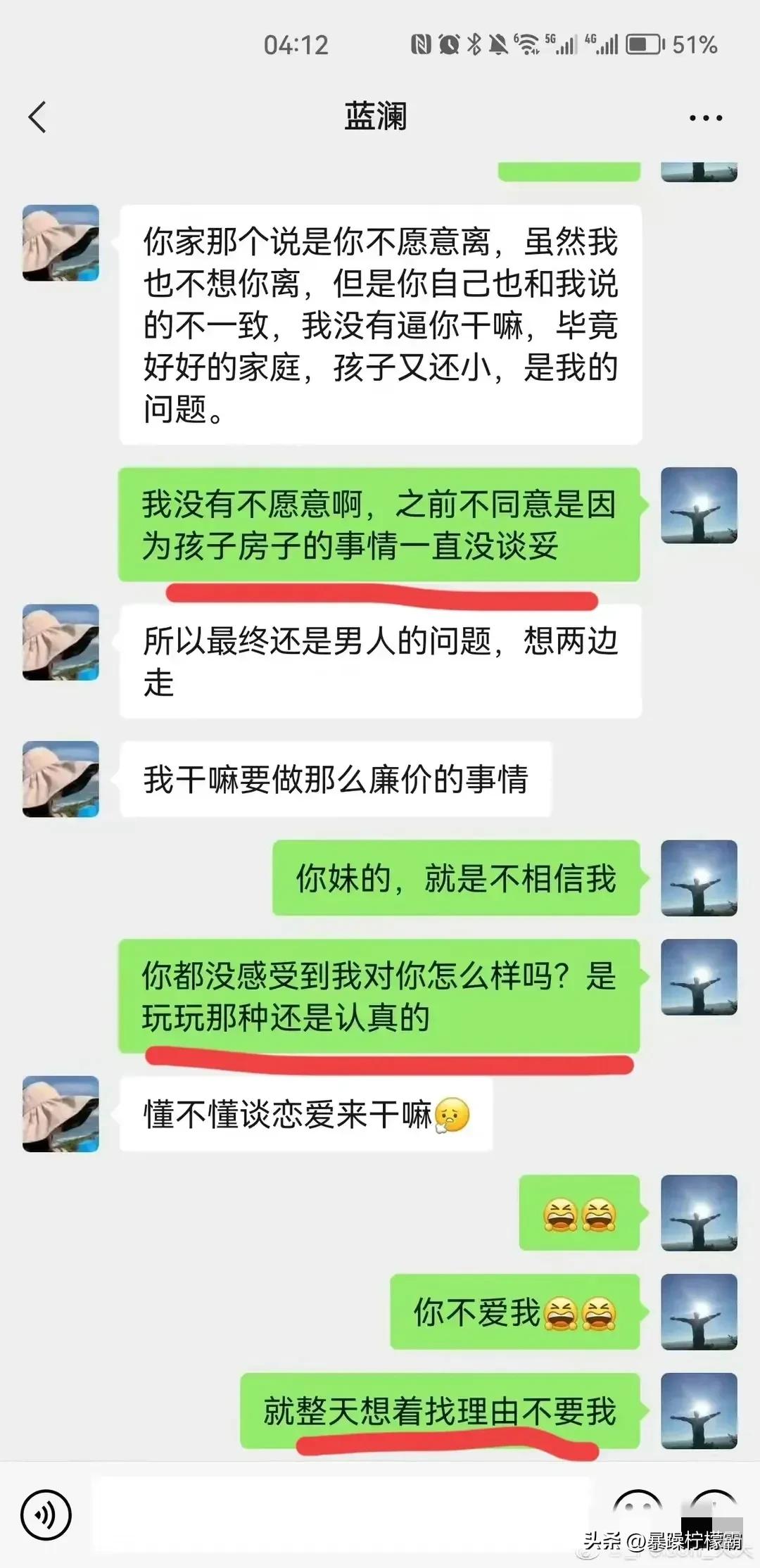
Task: Open 蓝澜's profile avatar
Action: click(60, 243)
